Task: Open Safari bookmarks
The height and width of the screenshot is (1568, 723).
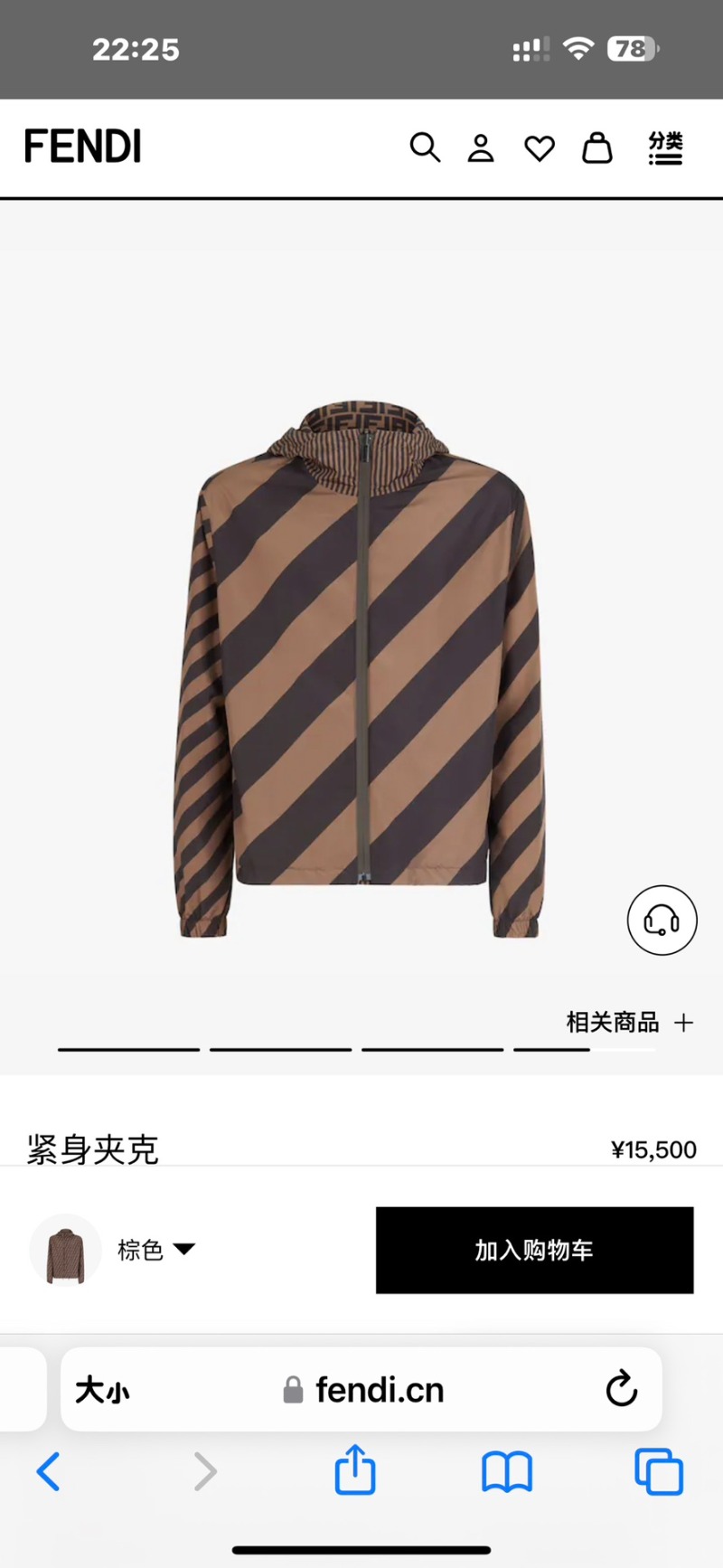Action: point(507,1471)
